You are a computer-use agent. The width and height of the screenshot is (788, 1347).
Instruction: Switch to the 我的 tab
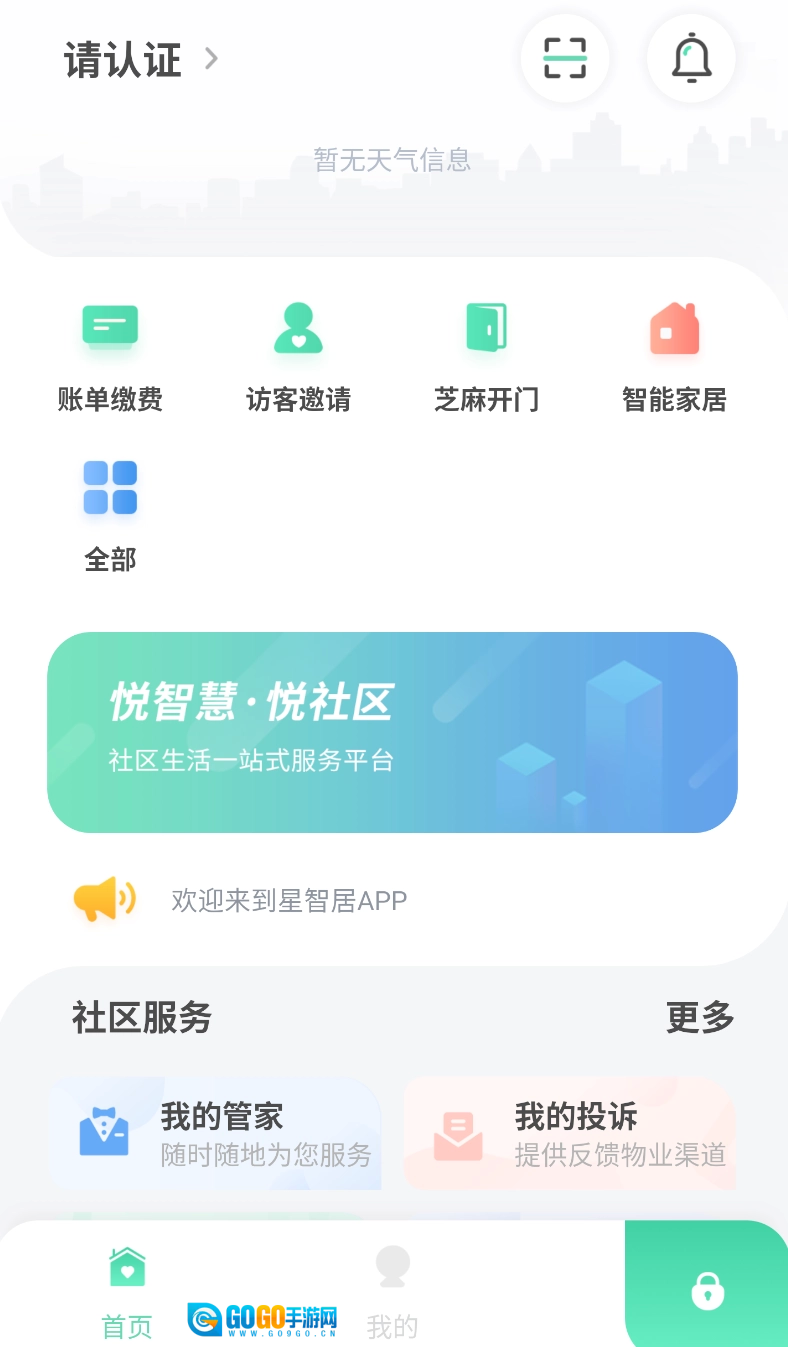coord(392,1292)
